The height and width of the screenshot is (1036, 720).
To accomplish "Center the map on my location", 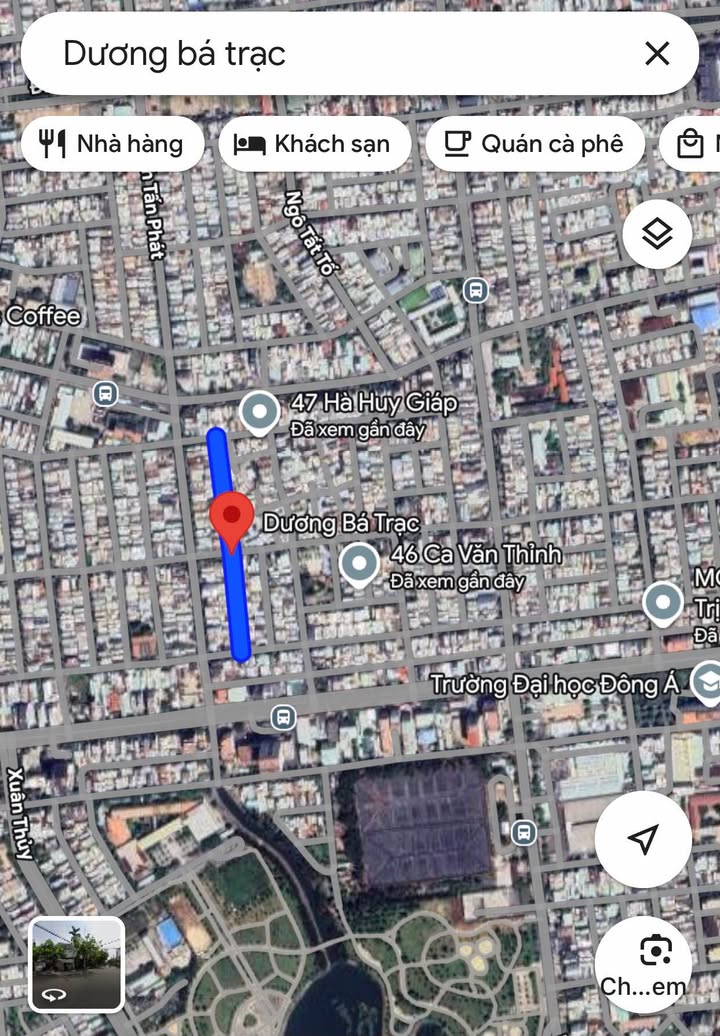I will (x=642, y=840).
